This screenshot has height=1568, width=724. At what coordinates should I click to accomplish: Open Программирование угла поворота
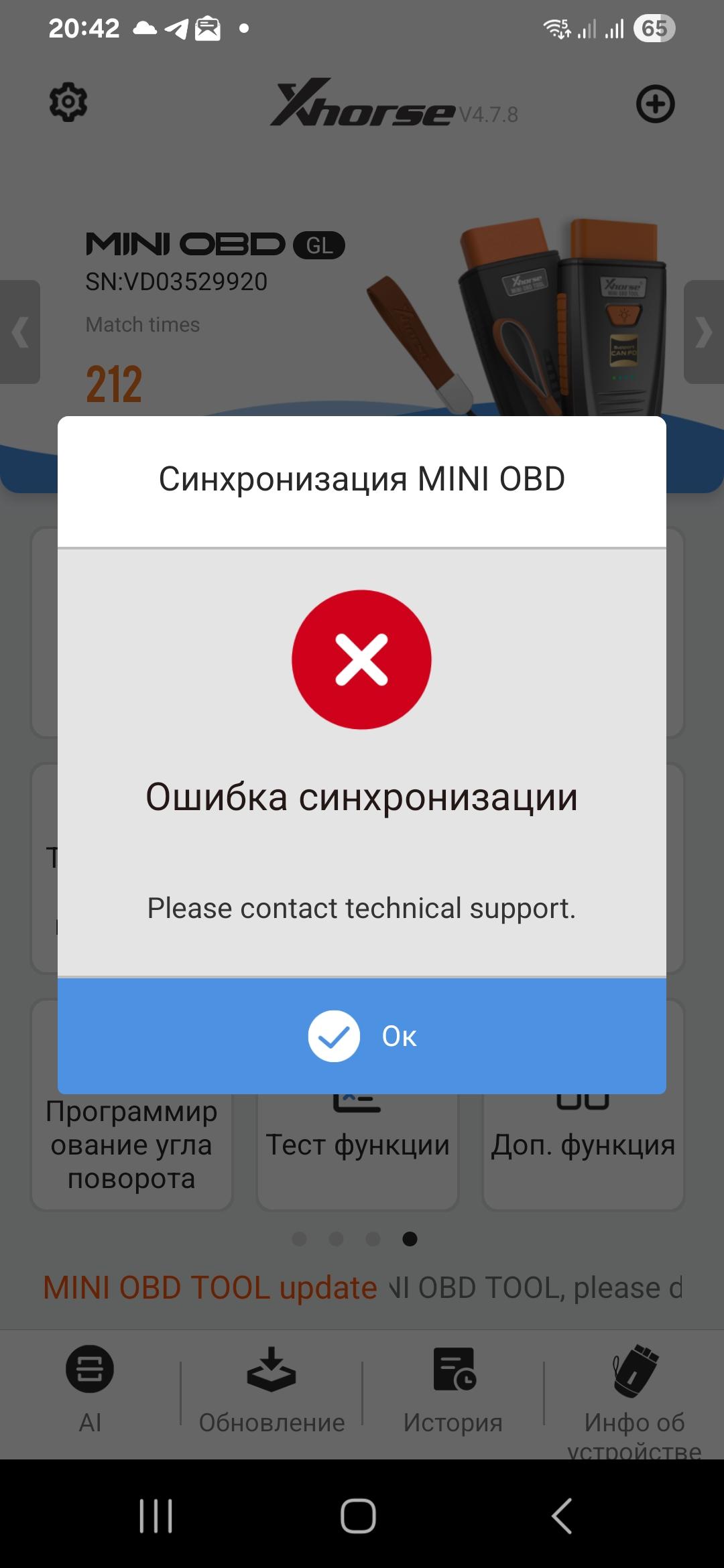[x=132, y=1146]
